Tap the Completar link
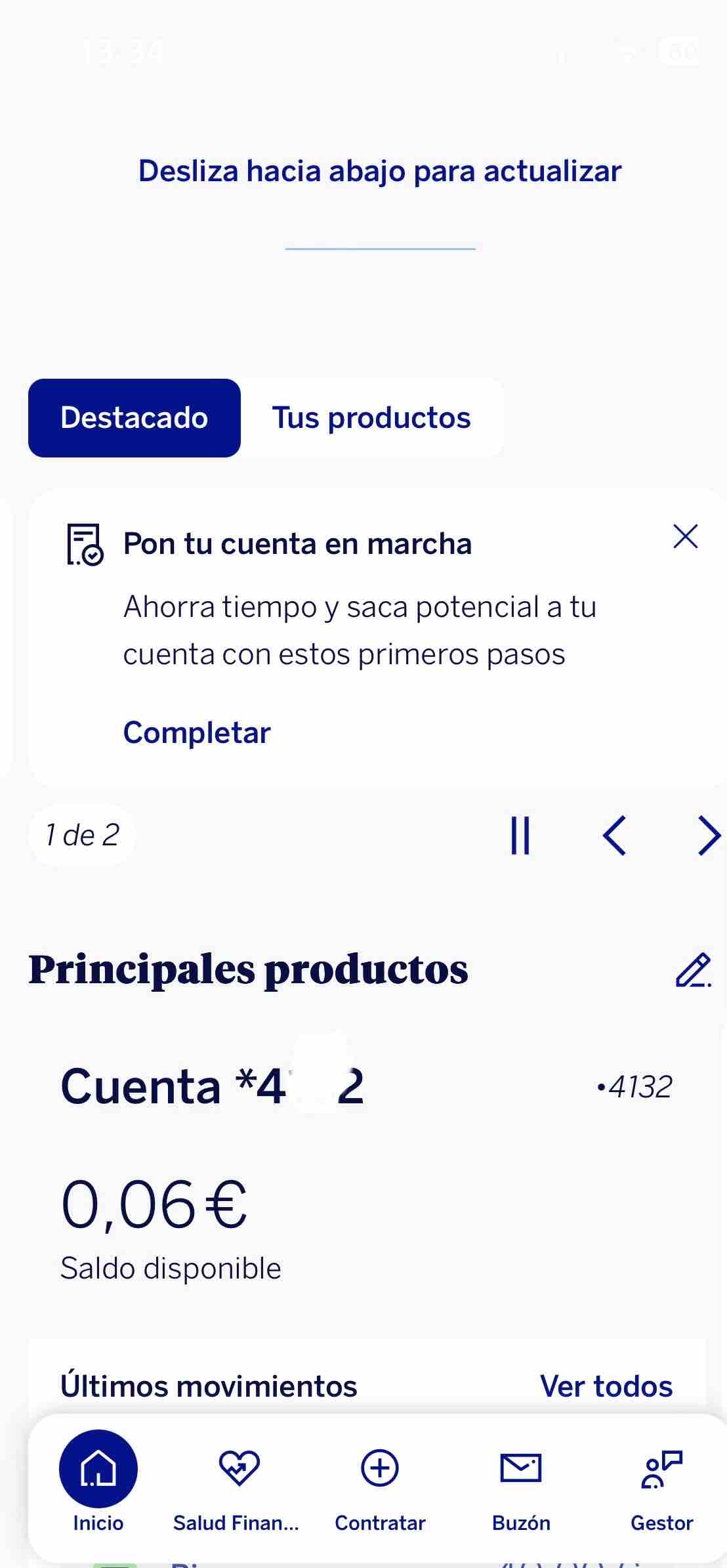This screenshot has width=727, height=1568. (x=197, y=732)
